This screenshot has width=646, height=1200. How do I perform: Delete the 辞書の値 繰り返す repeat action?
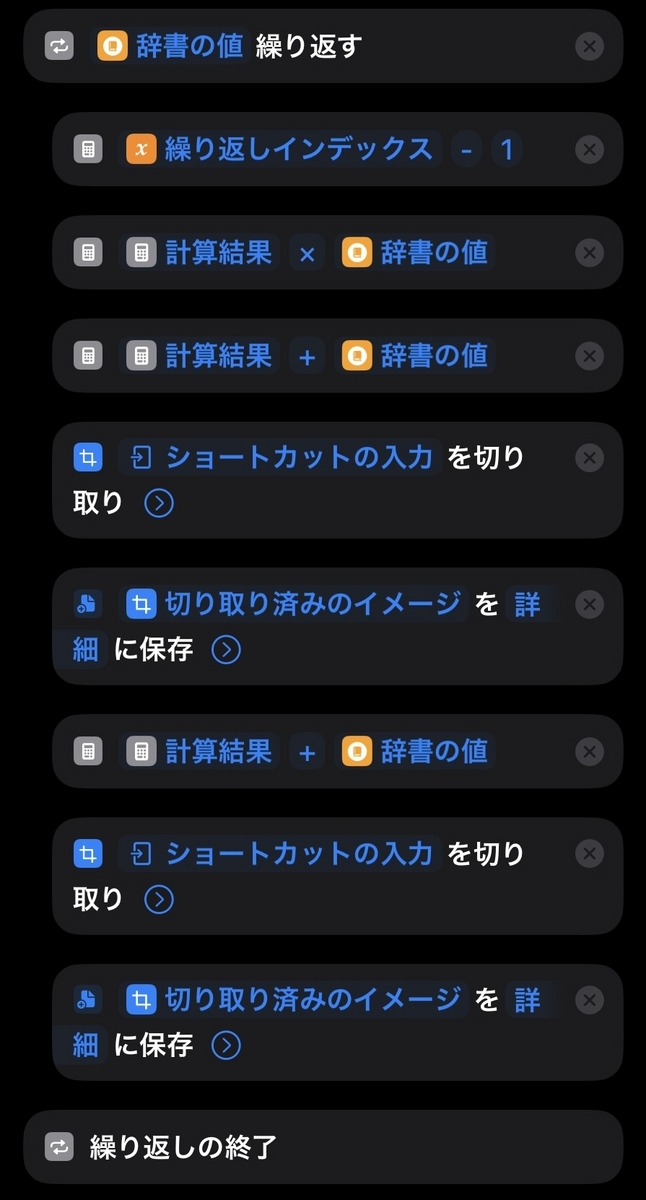click(590, 46)
